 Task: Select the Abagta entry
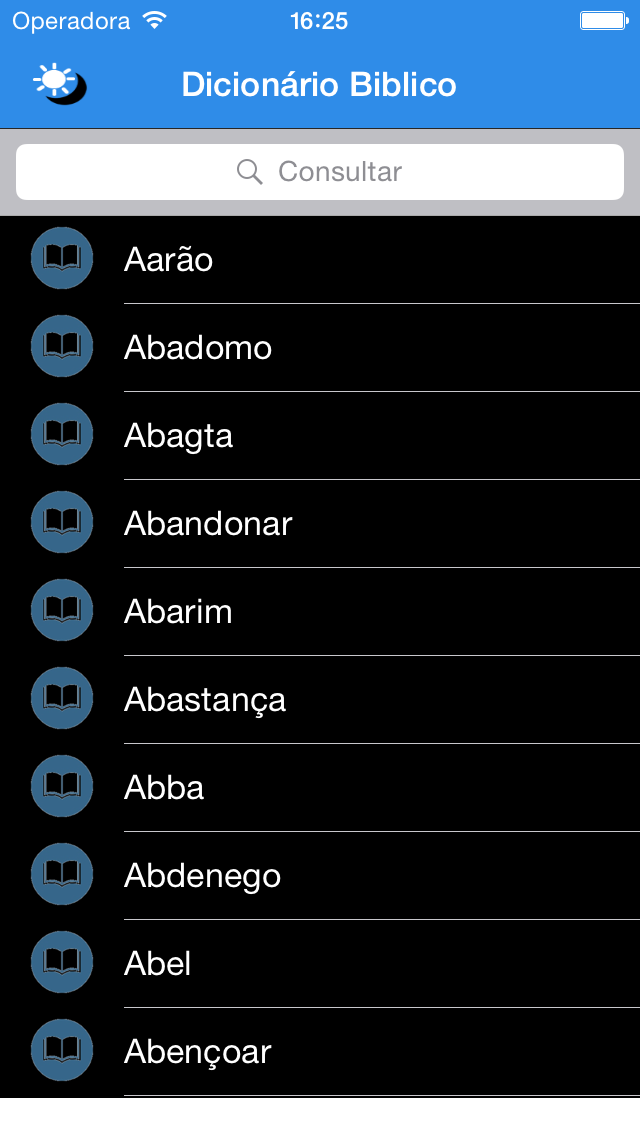(320, 435)
